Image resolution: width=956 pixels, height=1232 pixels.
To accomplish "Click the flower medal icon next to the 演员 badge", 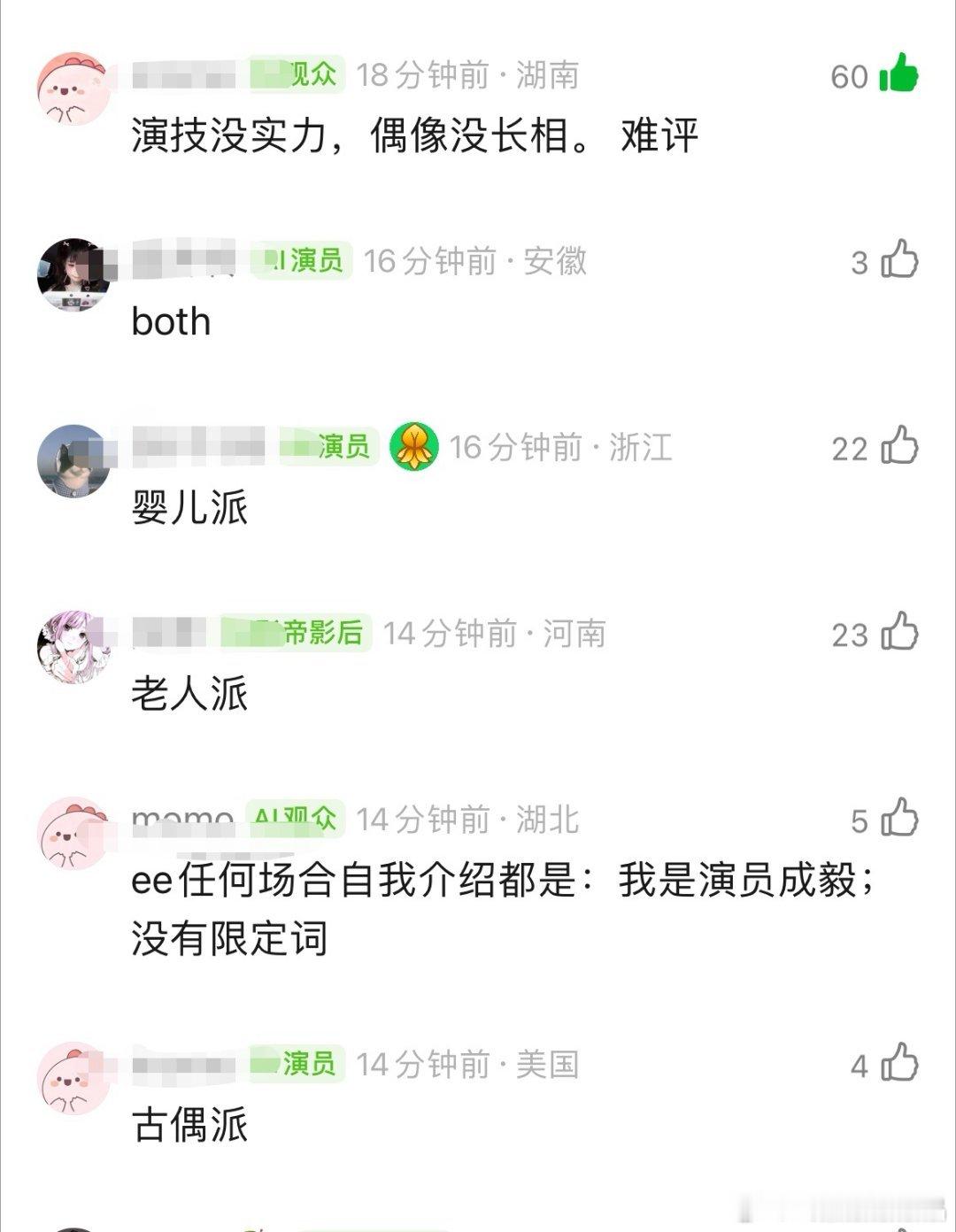I will 416,447.
